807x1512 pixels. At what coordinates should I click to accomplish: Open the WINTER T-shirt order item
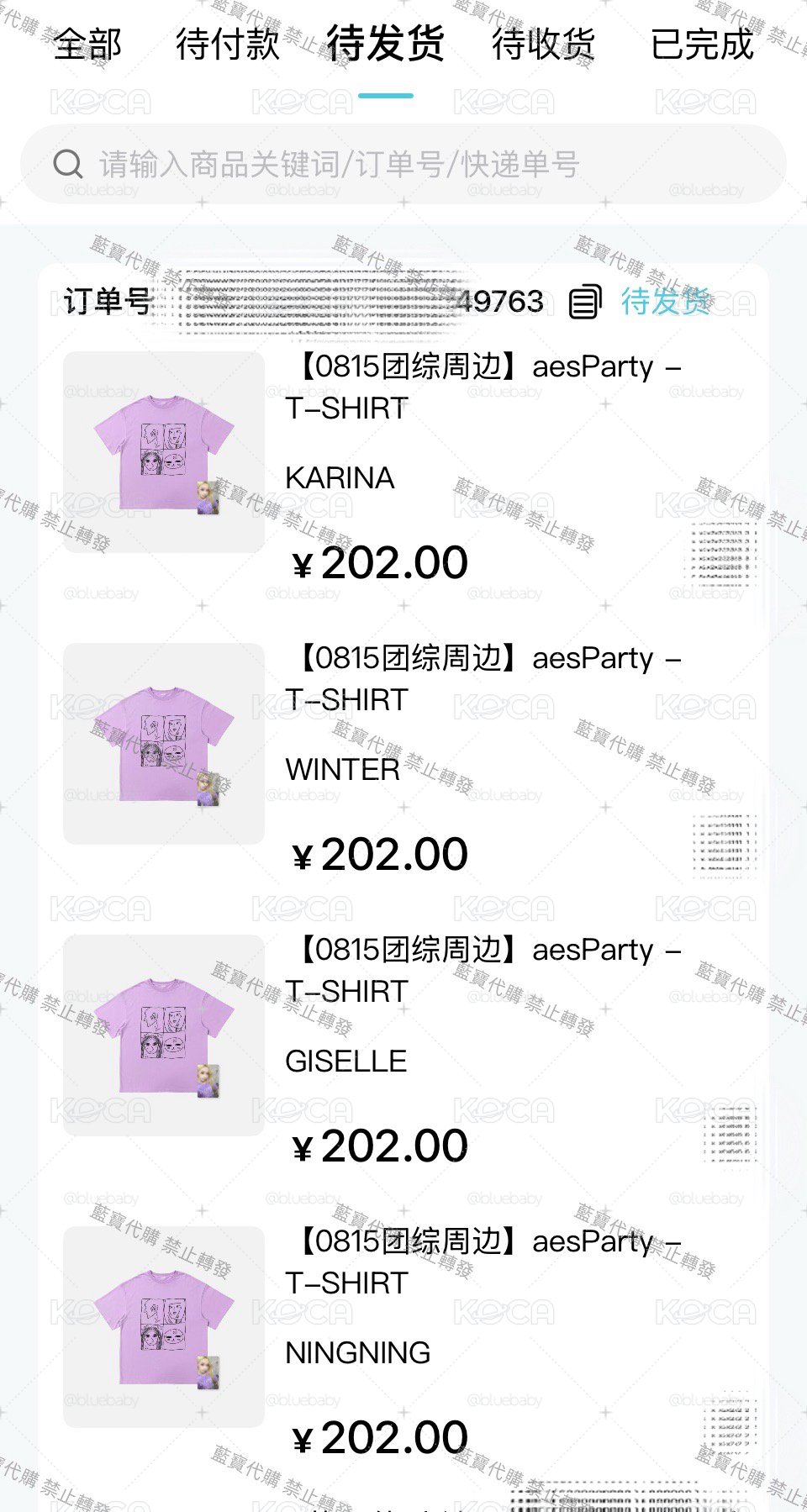(403, 759)
